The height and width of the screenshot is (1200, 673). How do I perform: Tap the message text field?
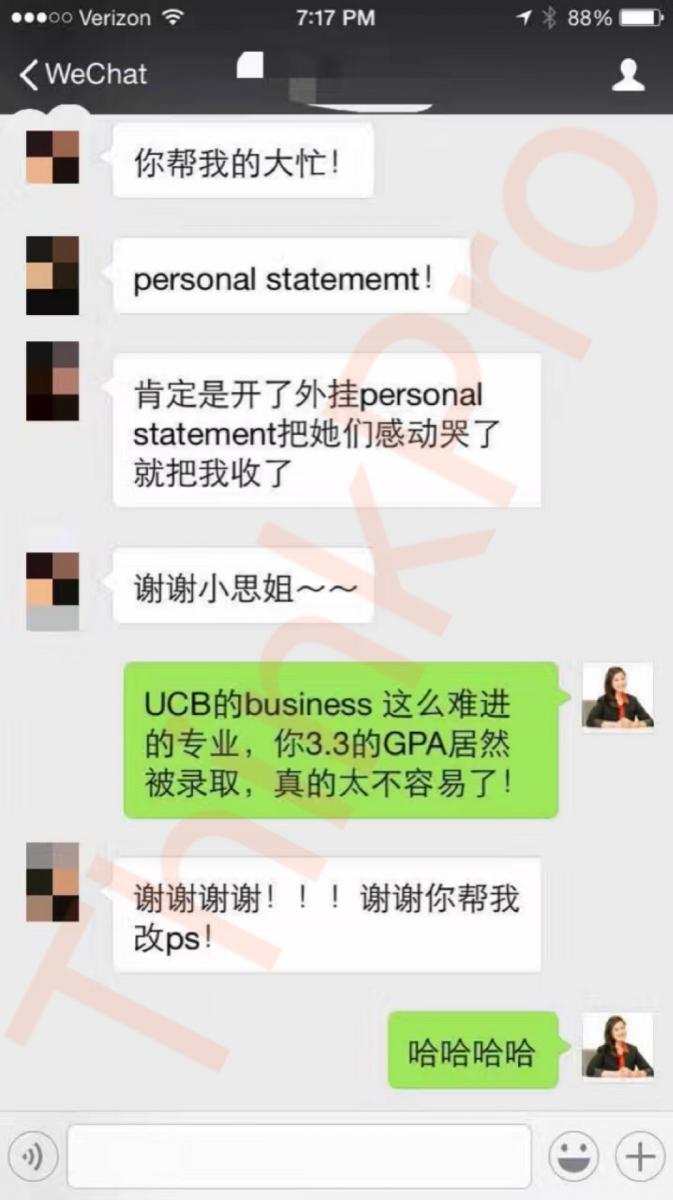click(298, 1157)
